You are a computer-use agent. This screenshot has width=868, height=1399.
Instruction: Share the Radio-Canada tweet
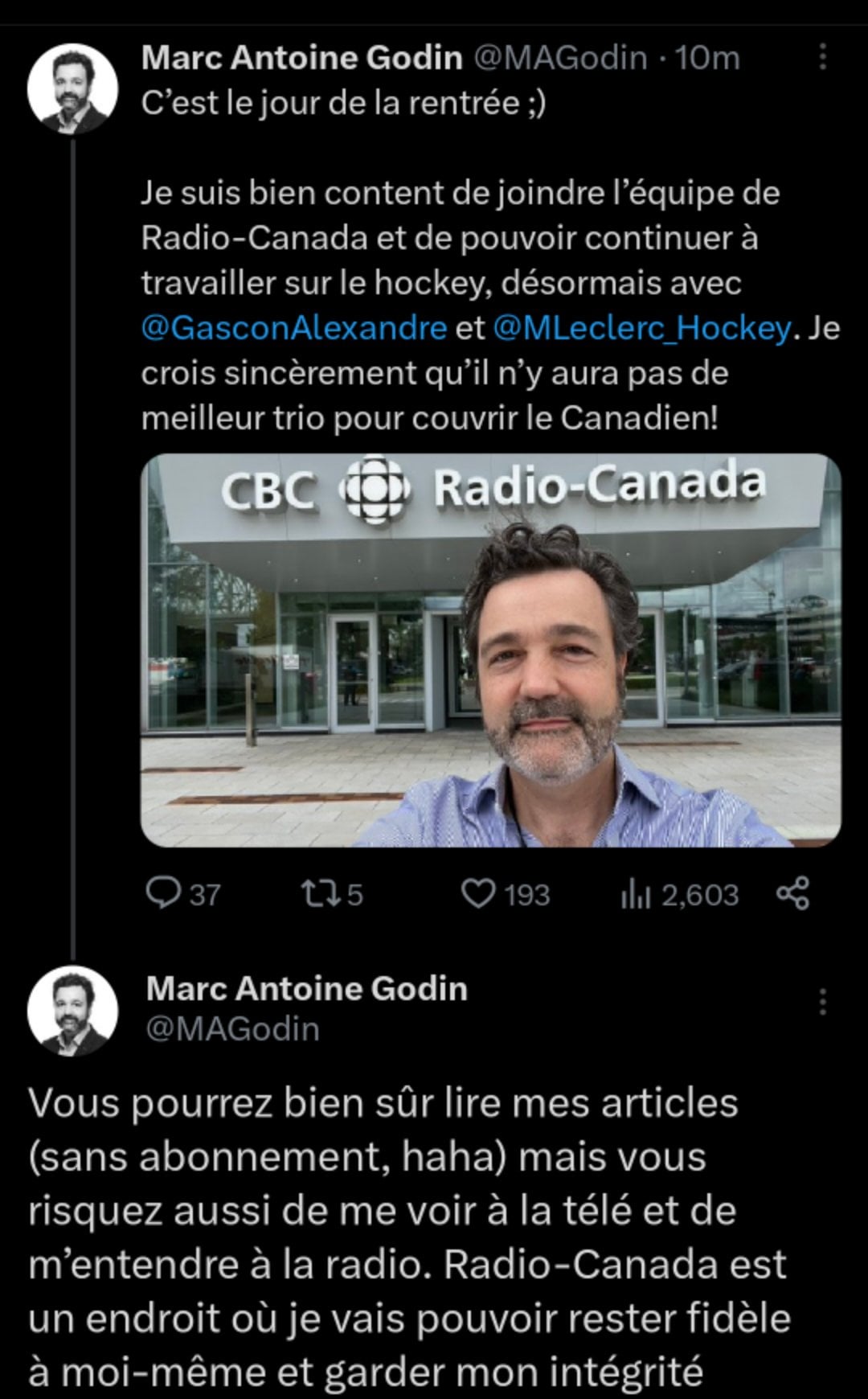[793, 893]
